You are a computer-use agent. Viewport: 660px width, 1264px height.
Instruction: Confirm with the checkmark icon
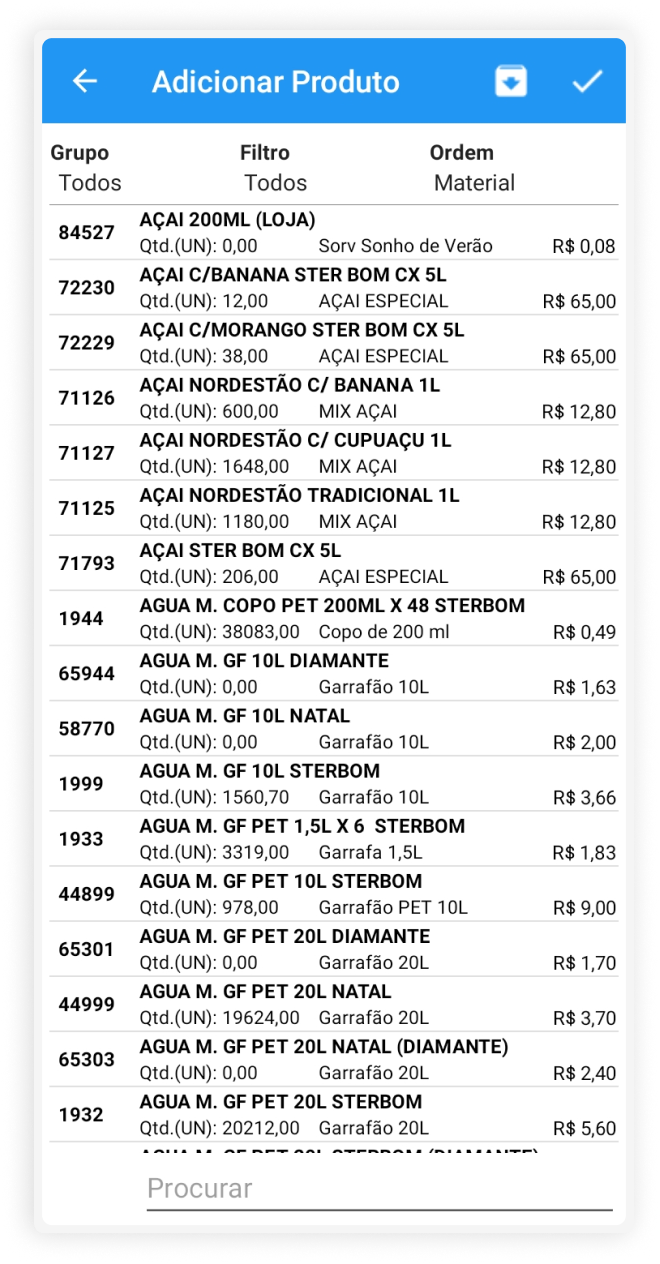pos(587,82)
